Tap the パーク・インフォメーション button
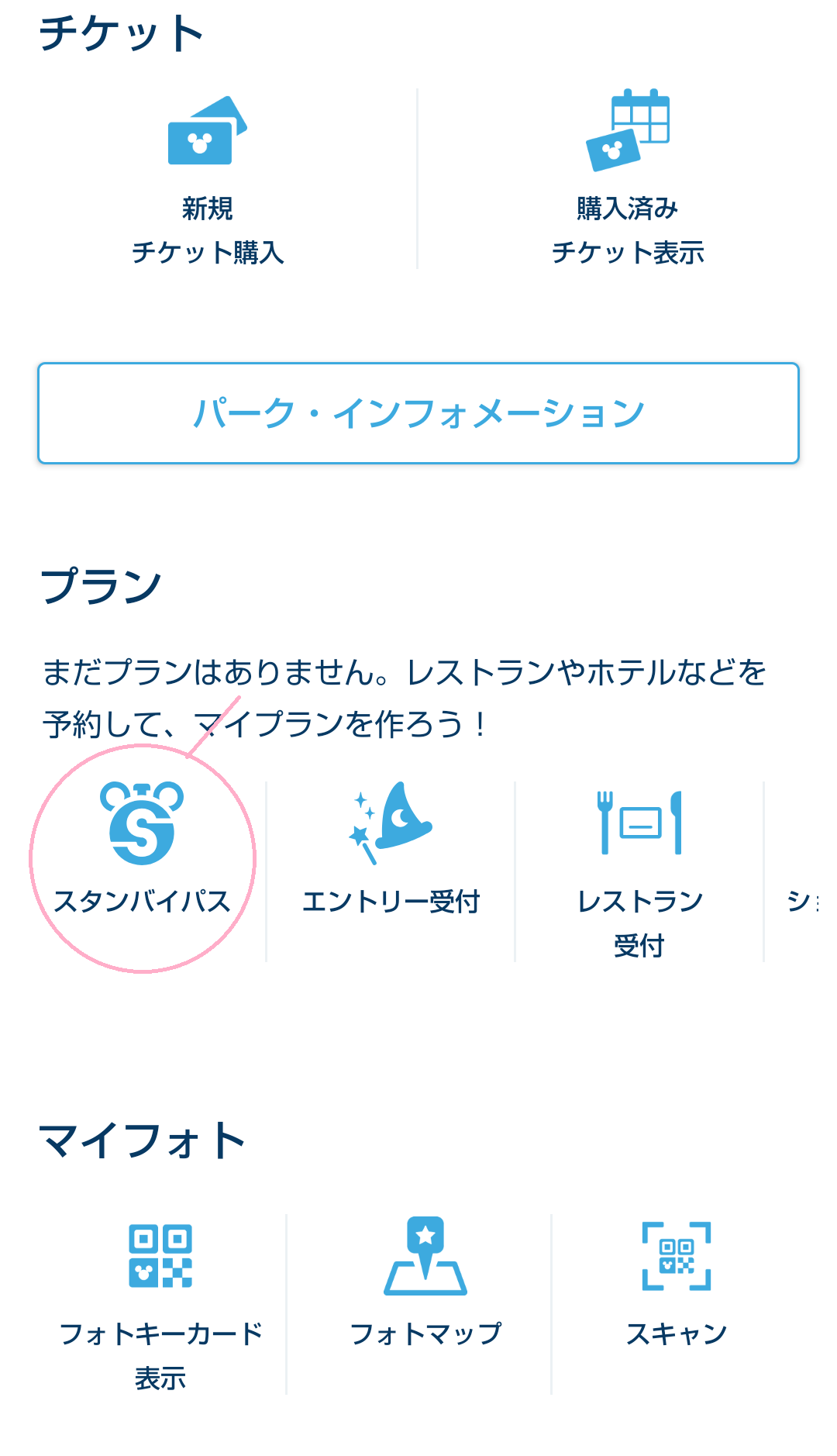The image size is (837, 1456). click(418, 413)
